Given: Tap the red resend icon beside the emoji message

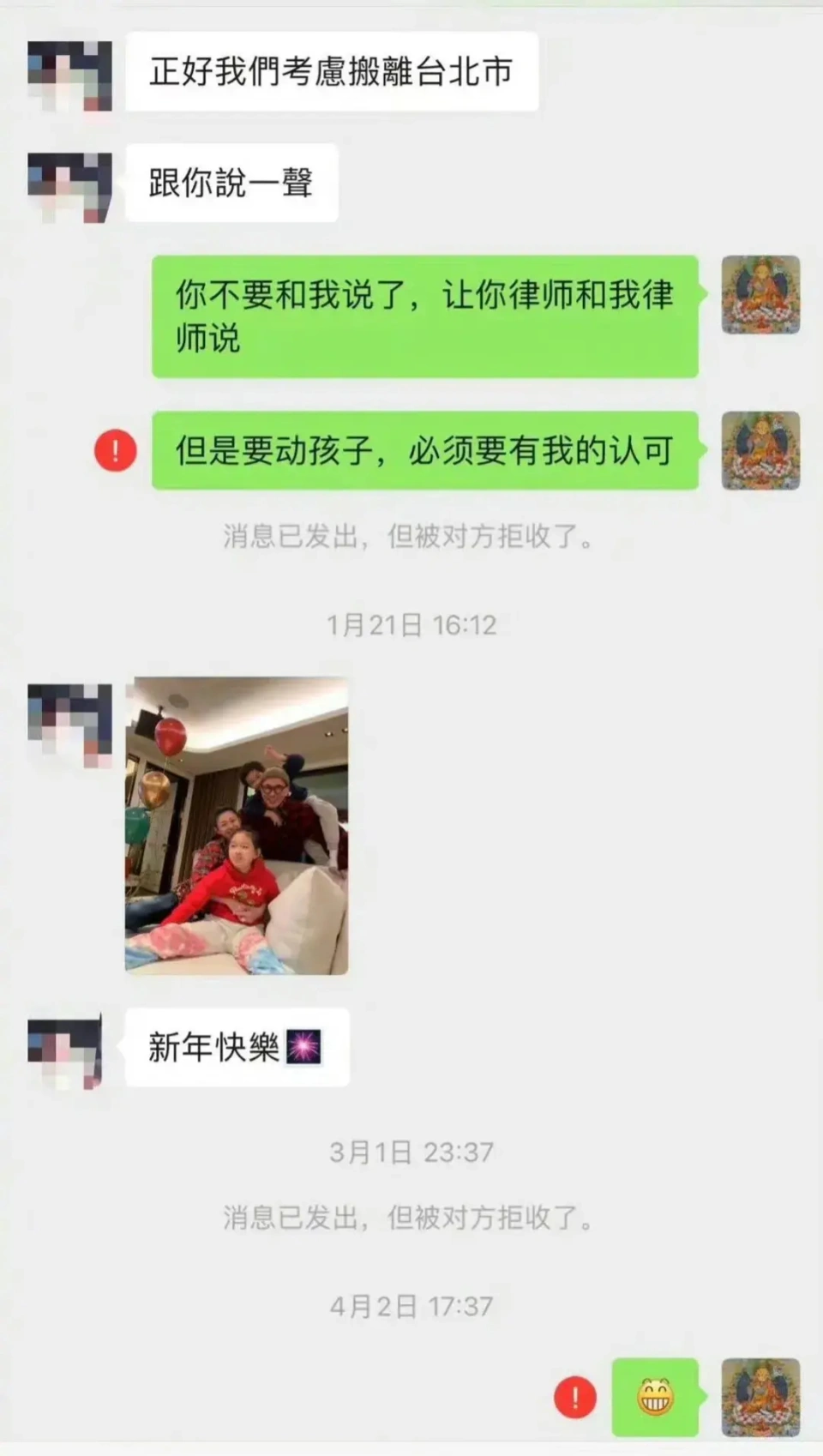Looking at the screenshot, I should tap(575, 1398).
